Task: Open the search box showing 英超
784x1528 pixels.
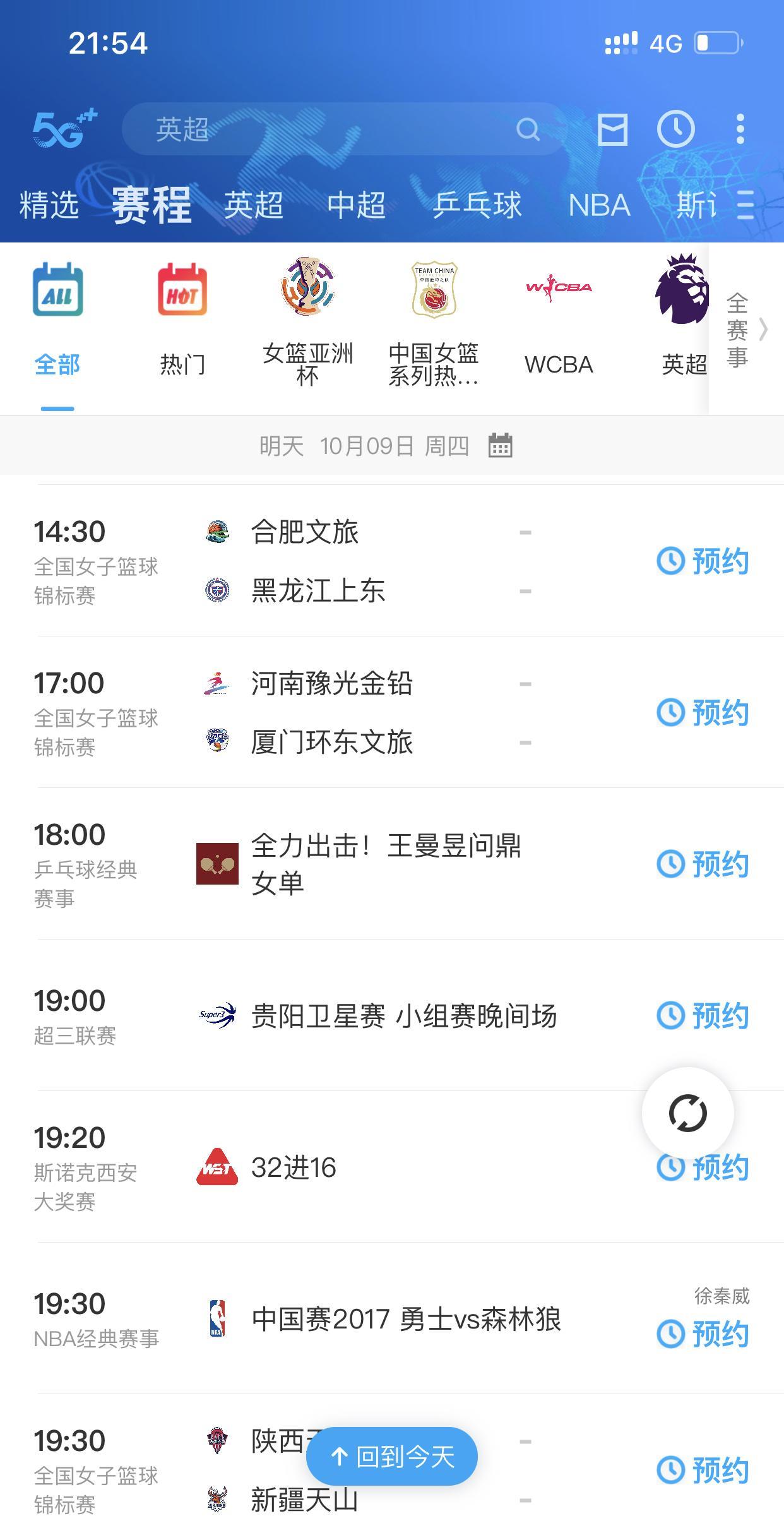Action: pos(341,129)
